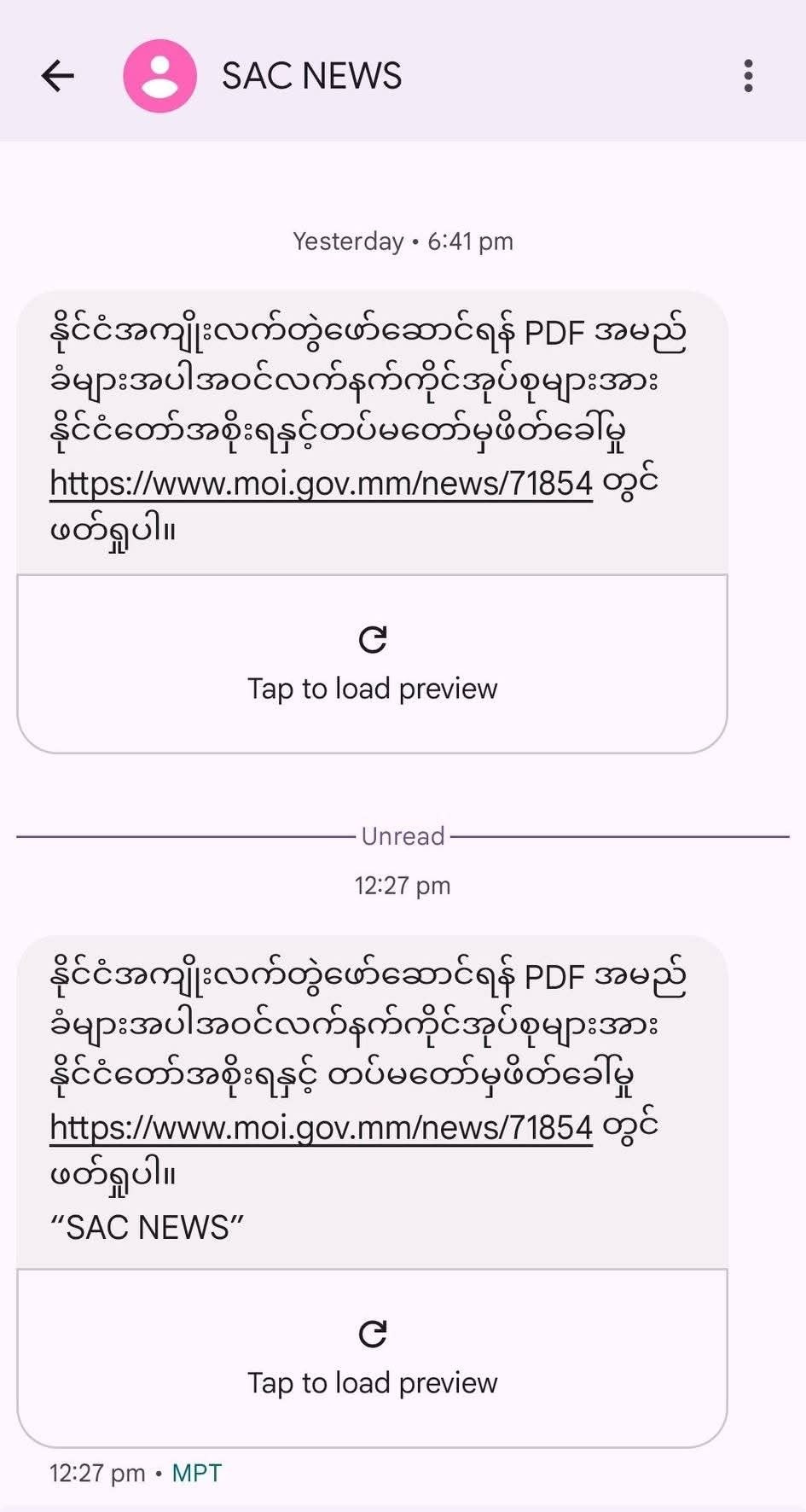Screen dimensions: 806x1512
Task: Open SAC NEWS contact avatar
Action: [159, 76]
